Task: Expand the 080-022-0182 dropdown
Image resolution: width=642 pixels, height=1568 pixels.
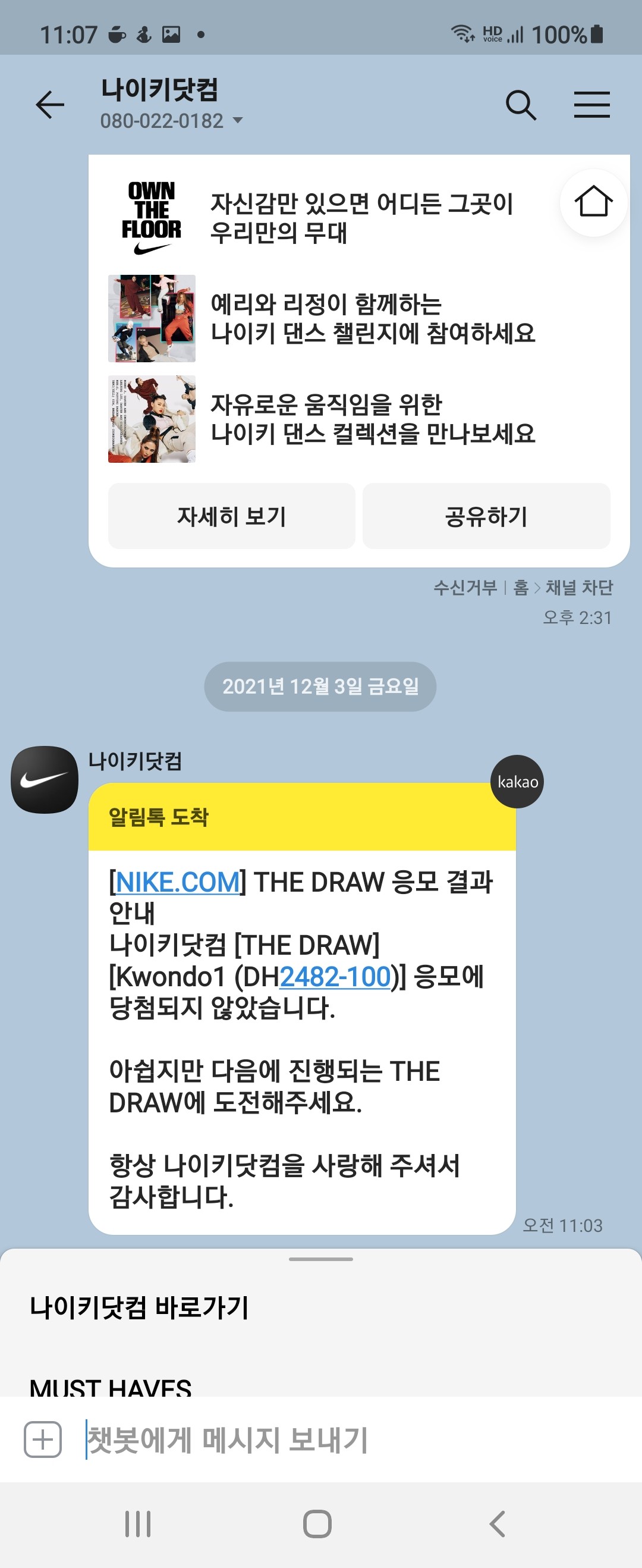Action: [237, 121]
